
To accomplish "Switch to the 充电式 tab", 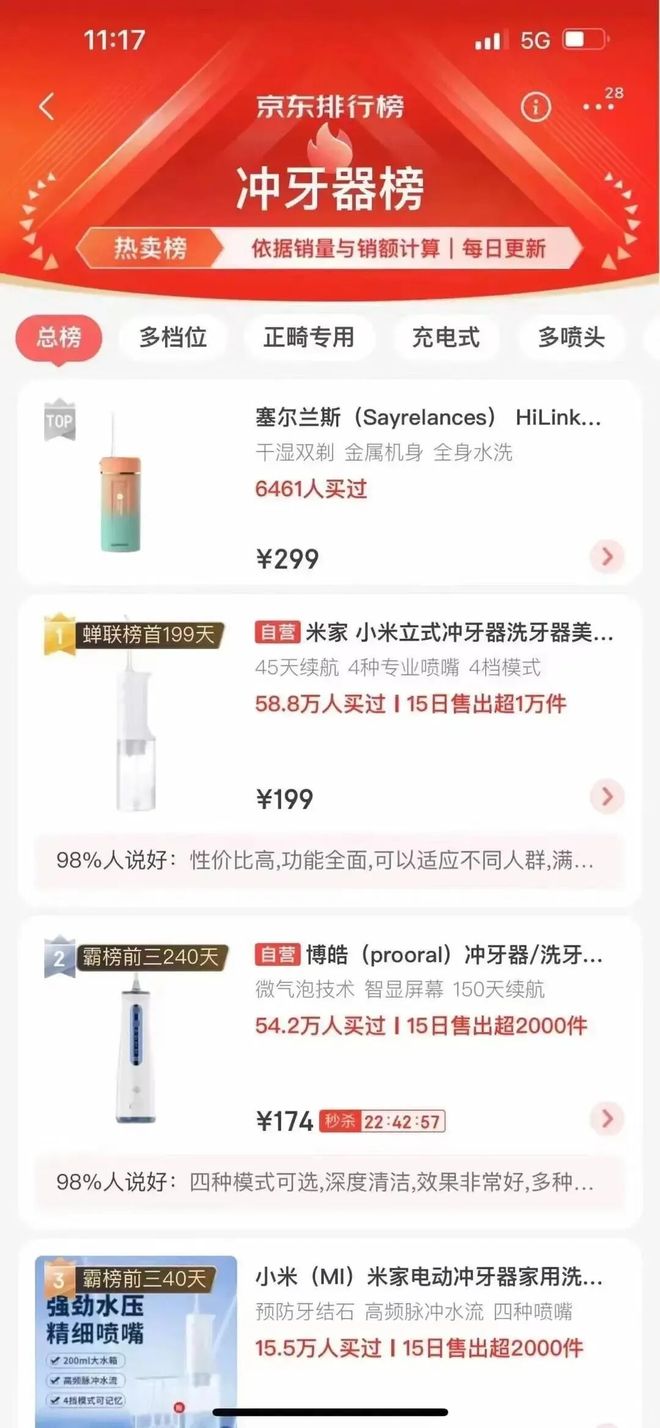I will click(446, 337).
